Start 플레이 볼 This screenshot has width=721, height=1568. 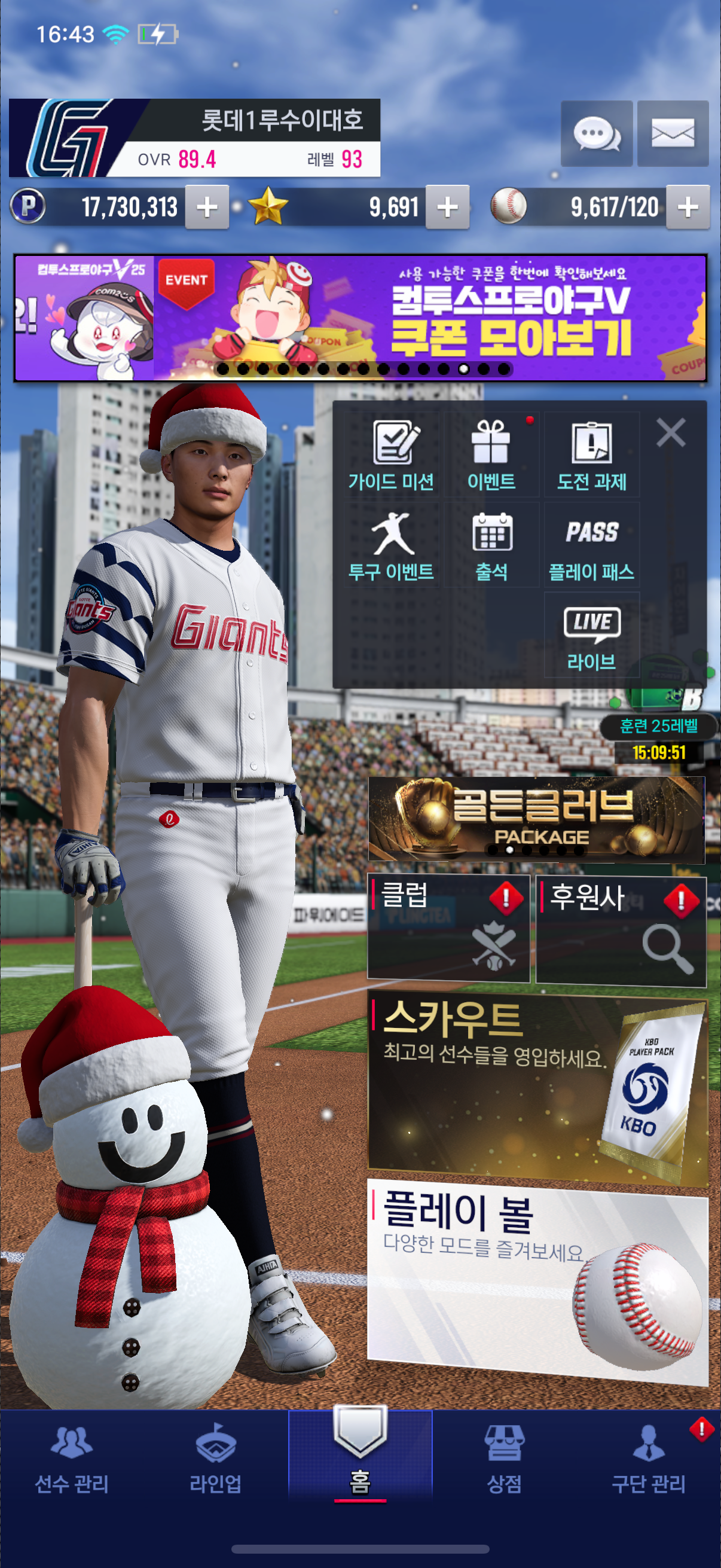[x=537, y=1282]
